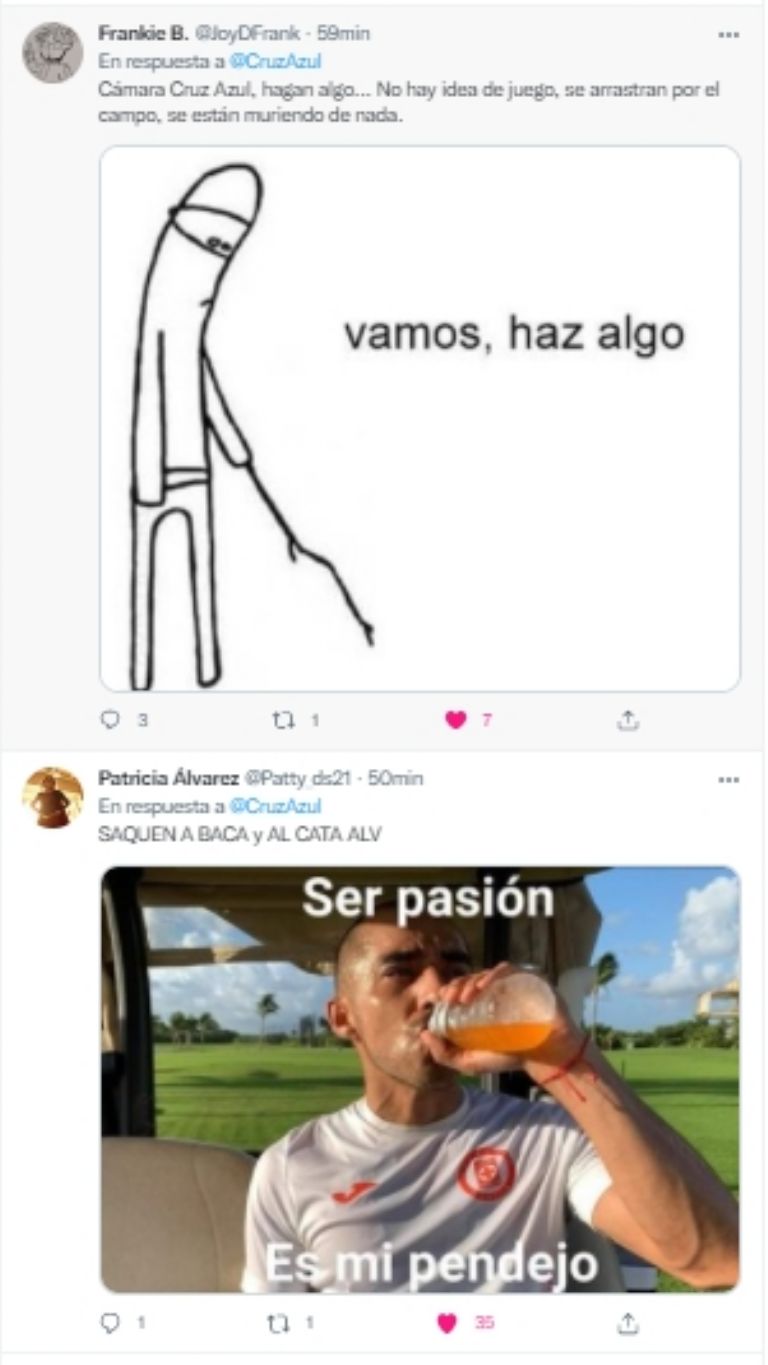View the 'Ser pasión' meme image
The height and width of the screenshot is (1365, 768).
pos(420,1078)
